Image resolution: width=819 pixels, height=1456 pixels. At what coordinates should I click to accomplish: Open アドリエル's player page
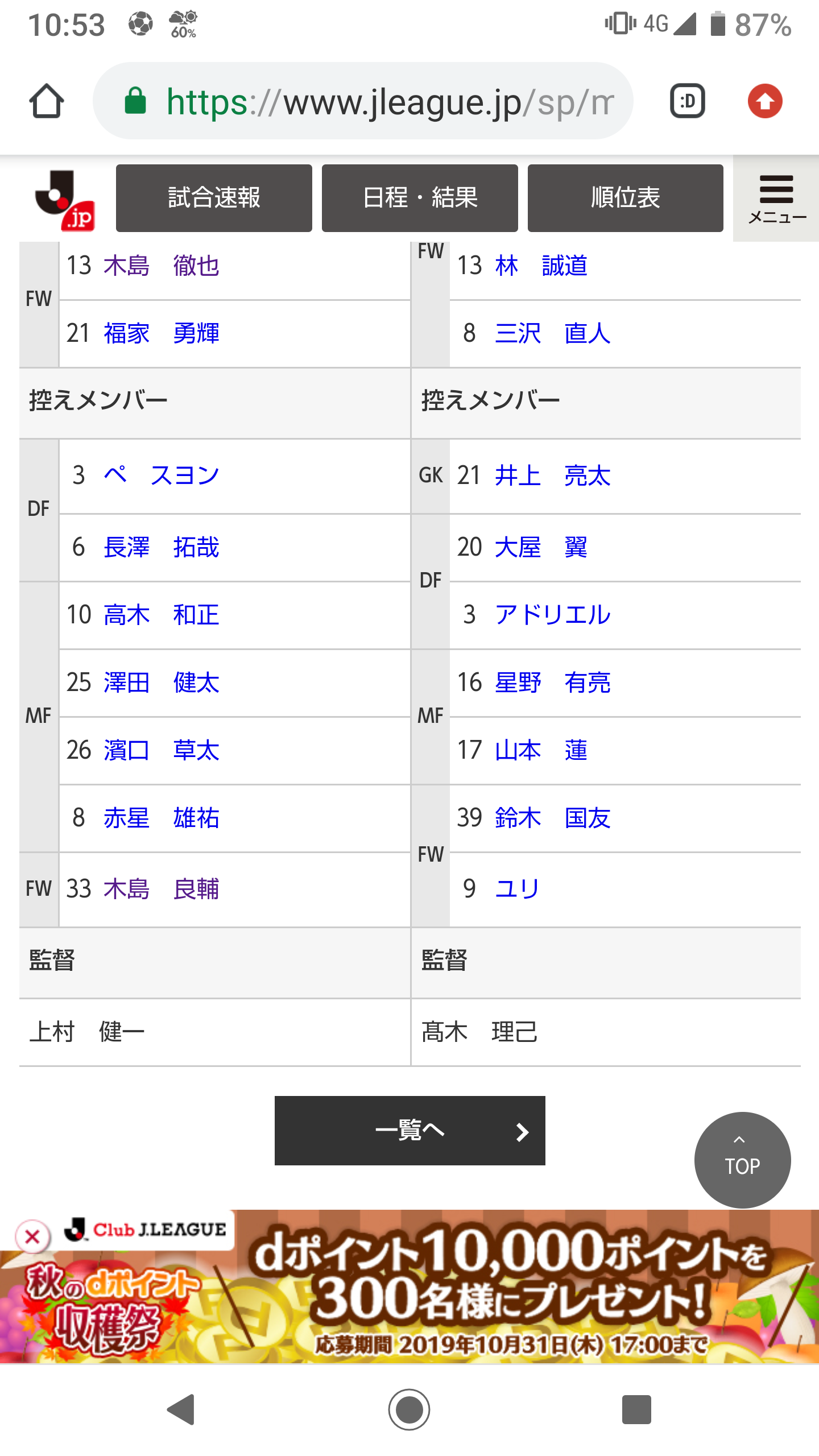coord(552,615)
